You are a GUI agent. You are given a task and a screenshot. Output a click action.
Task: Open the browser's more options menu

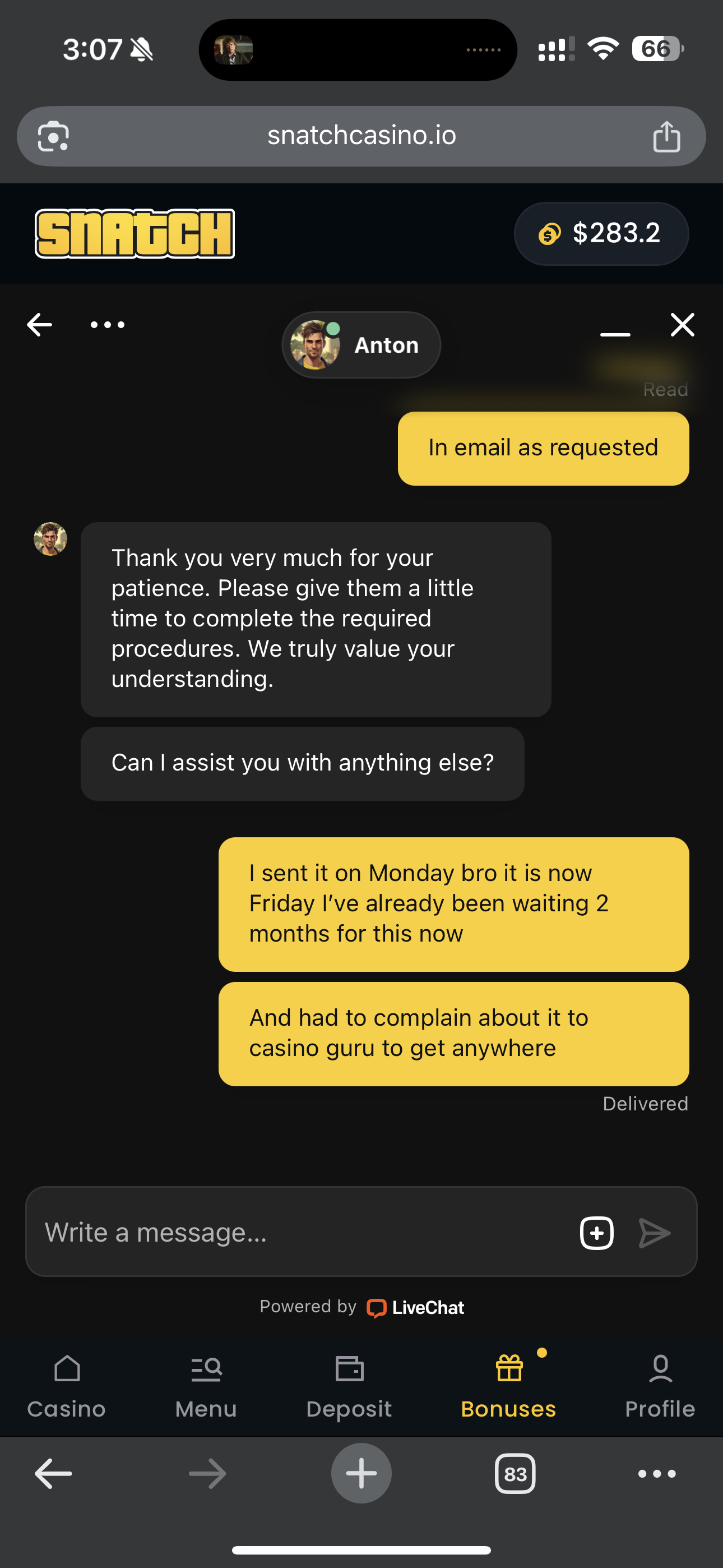(x=657, y=1474)
